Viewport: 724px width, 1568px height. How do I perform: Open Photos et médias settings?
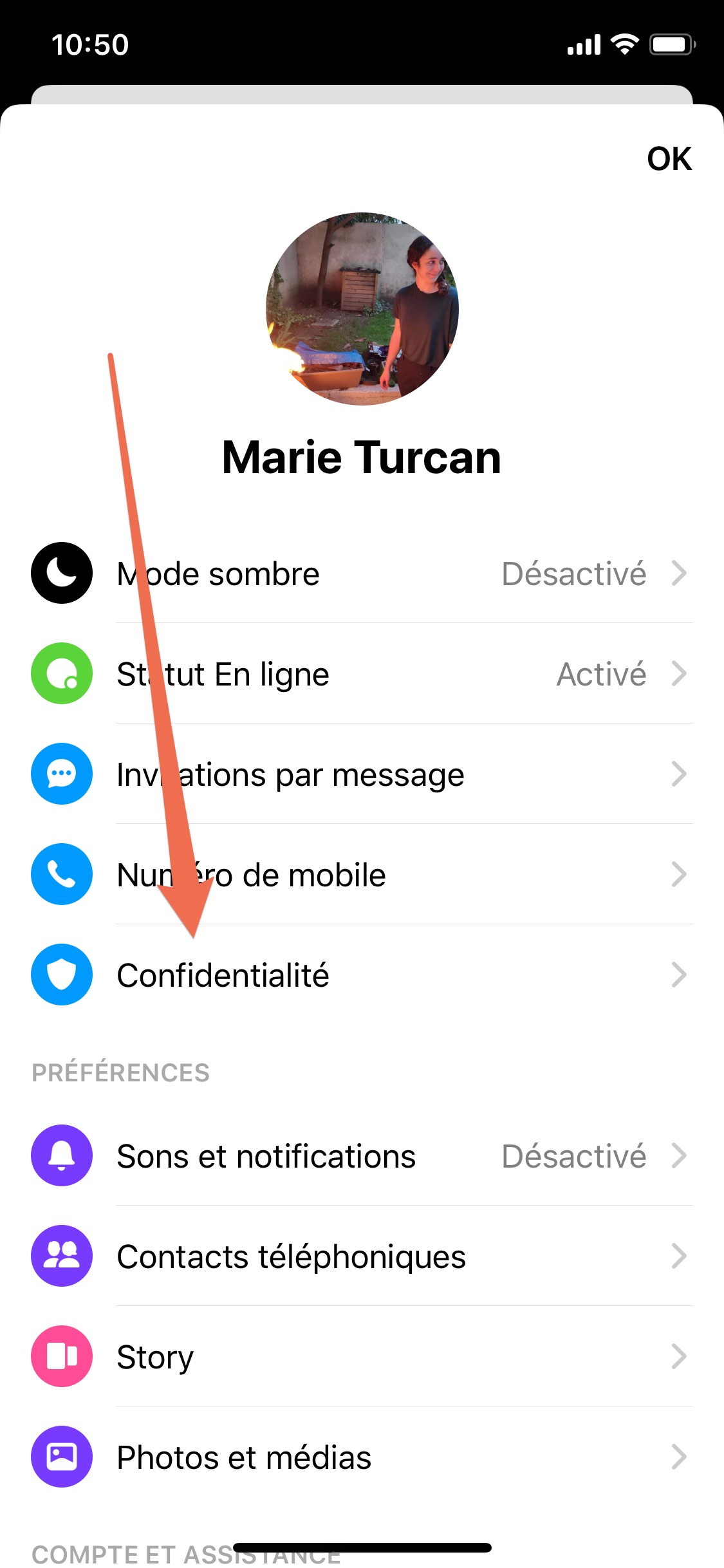[362, 1457]
